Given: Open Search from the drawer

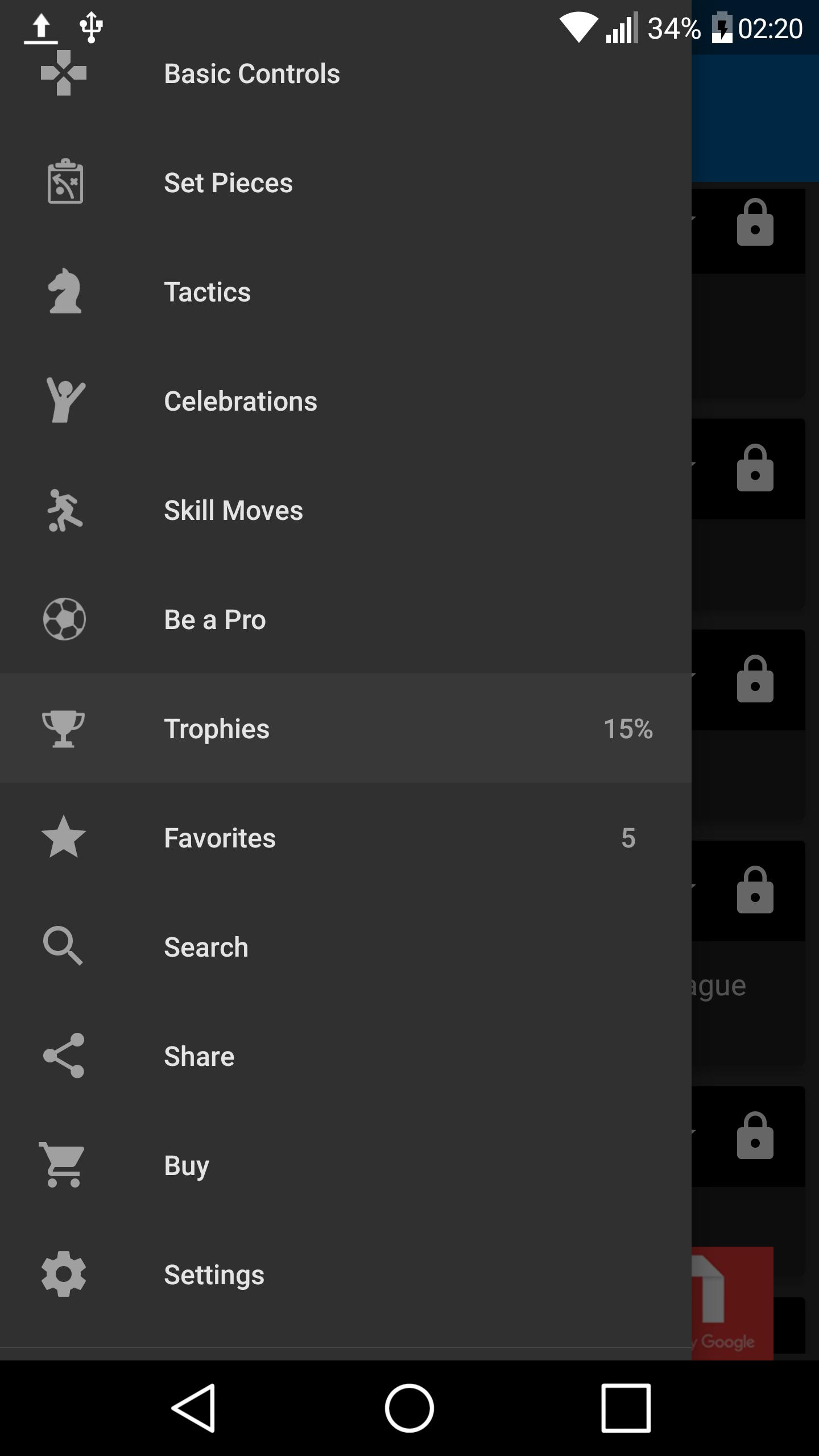Looking at the screenshot, I should point(206,947).
